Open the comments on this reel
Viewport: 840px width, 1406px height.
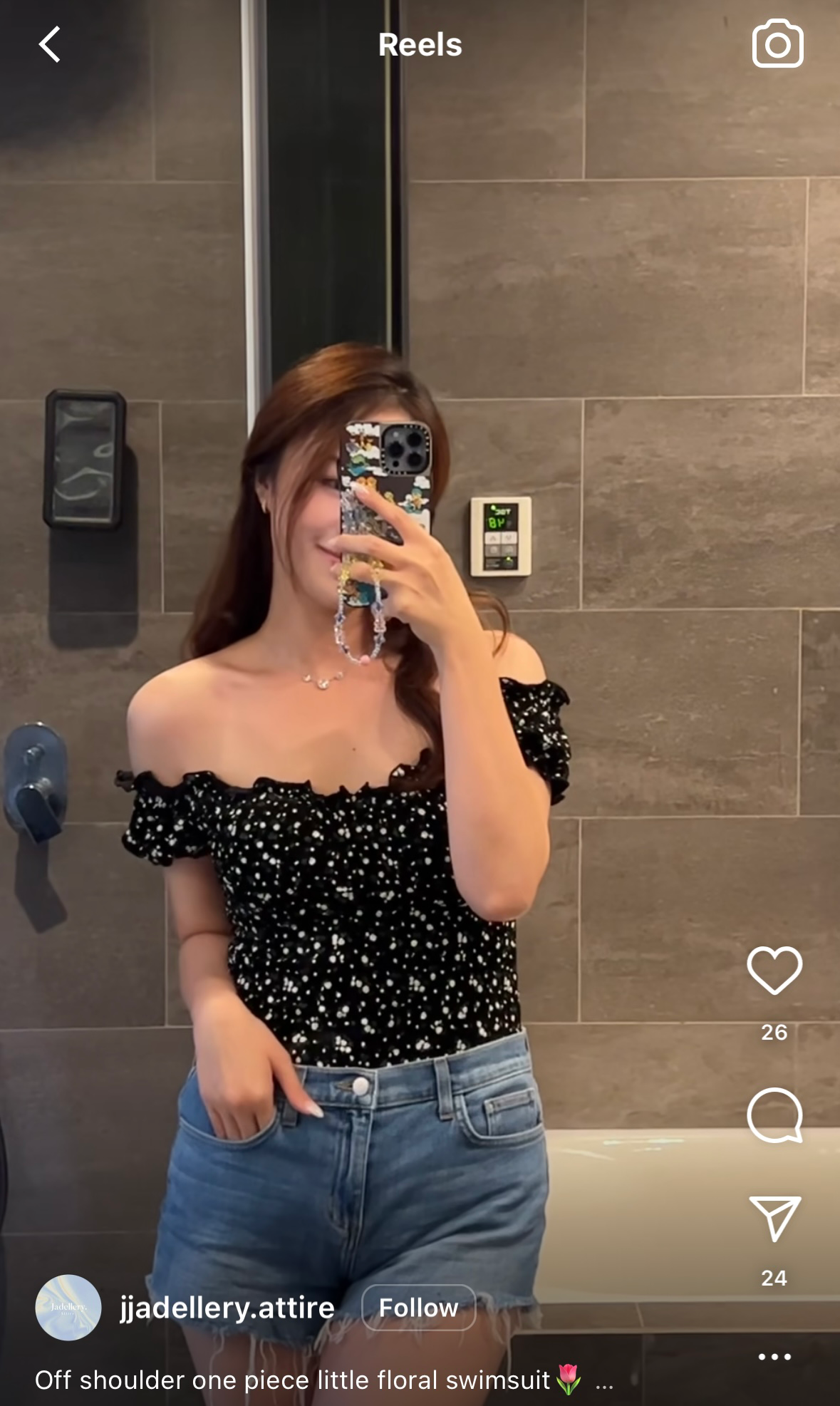pyautogui.click(x=774, y=1116)
